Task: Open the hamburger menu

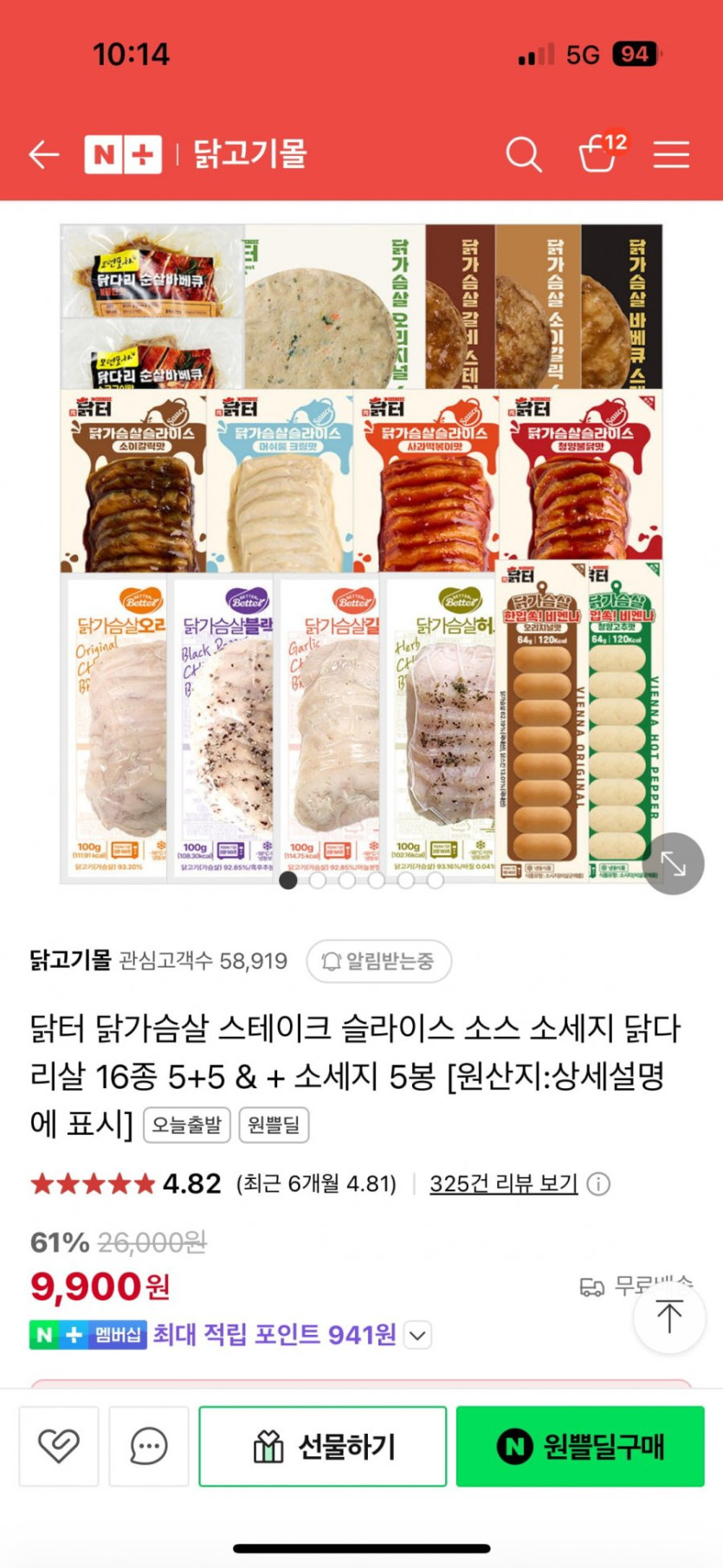Action: pyautogui.click(x=671, y=155)
